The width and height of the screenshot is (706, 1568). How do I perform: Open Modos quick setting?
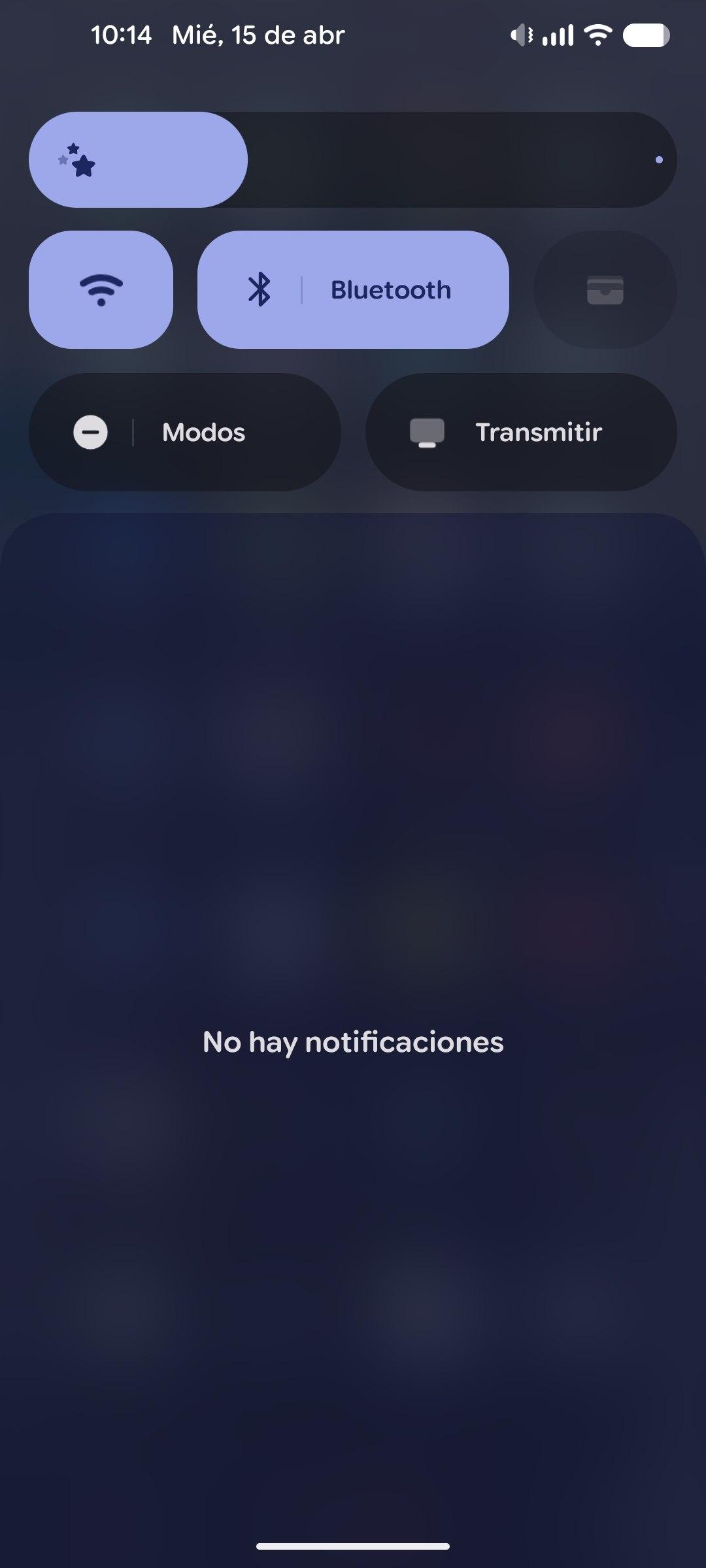(x=184, y=432)
